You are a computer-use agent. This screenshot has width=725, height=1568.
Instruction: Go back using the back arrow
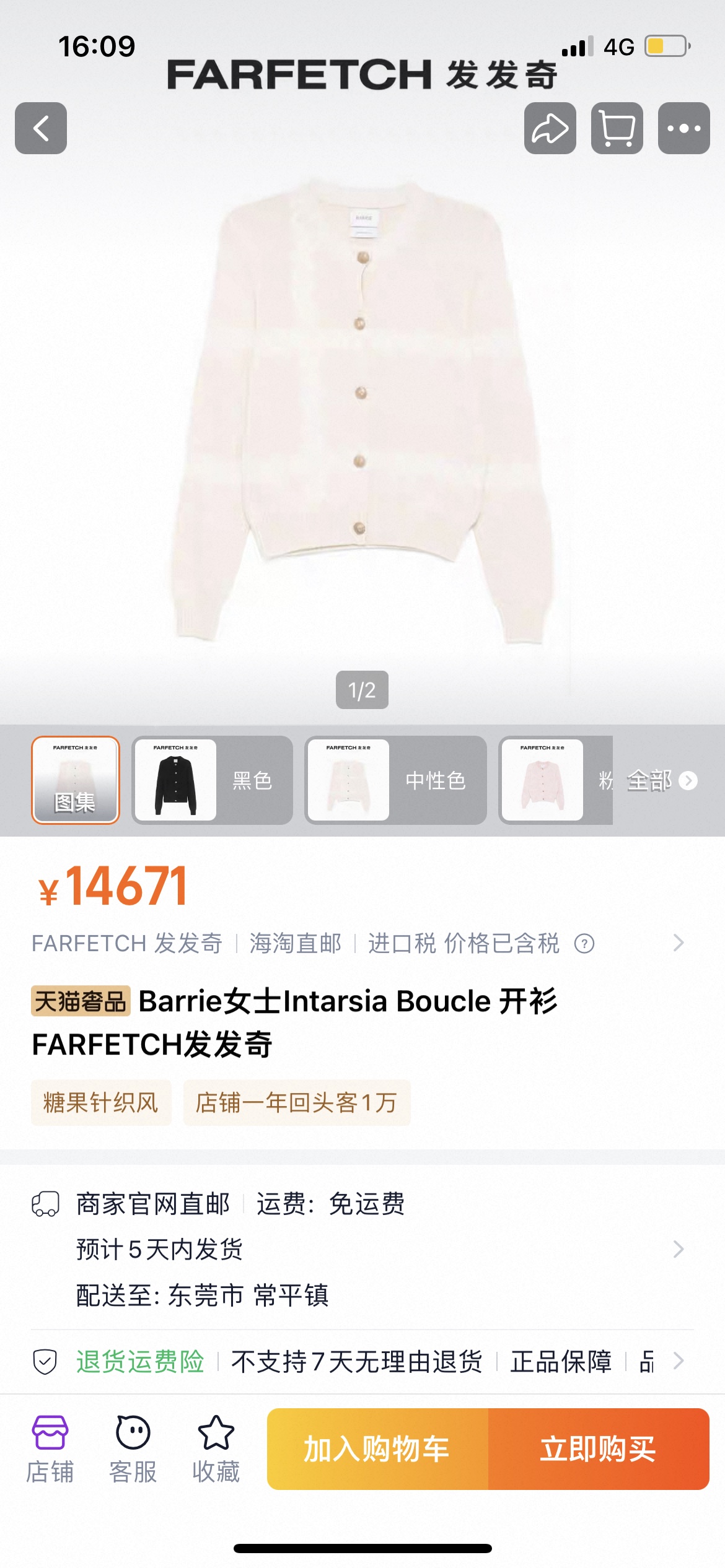(x=41, y=128)
